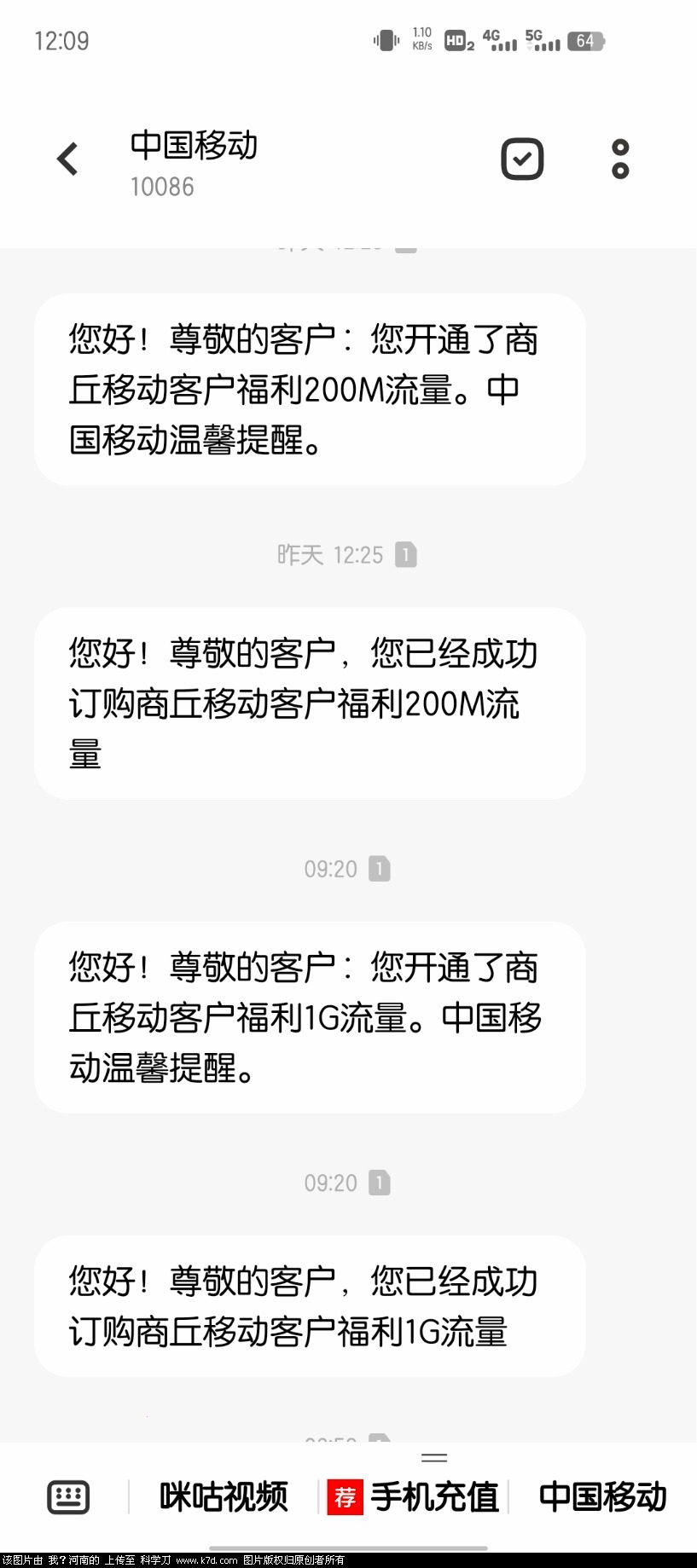697x1568 pixels.
Task: Go back to the message list
Action: (x=67, y=159)
